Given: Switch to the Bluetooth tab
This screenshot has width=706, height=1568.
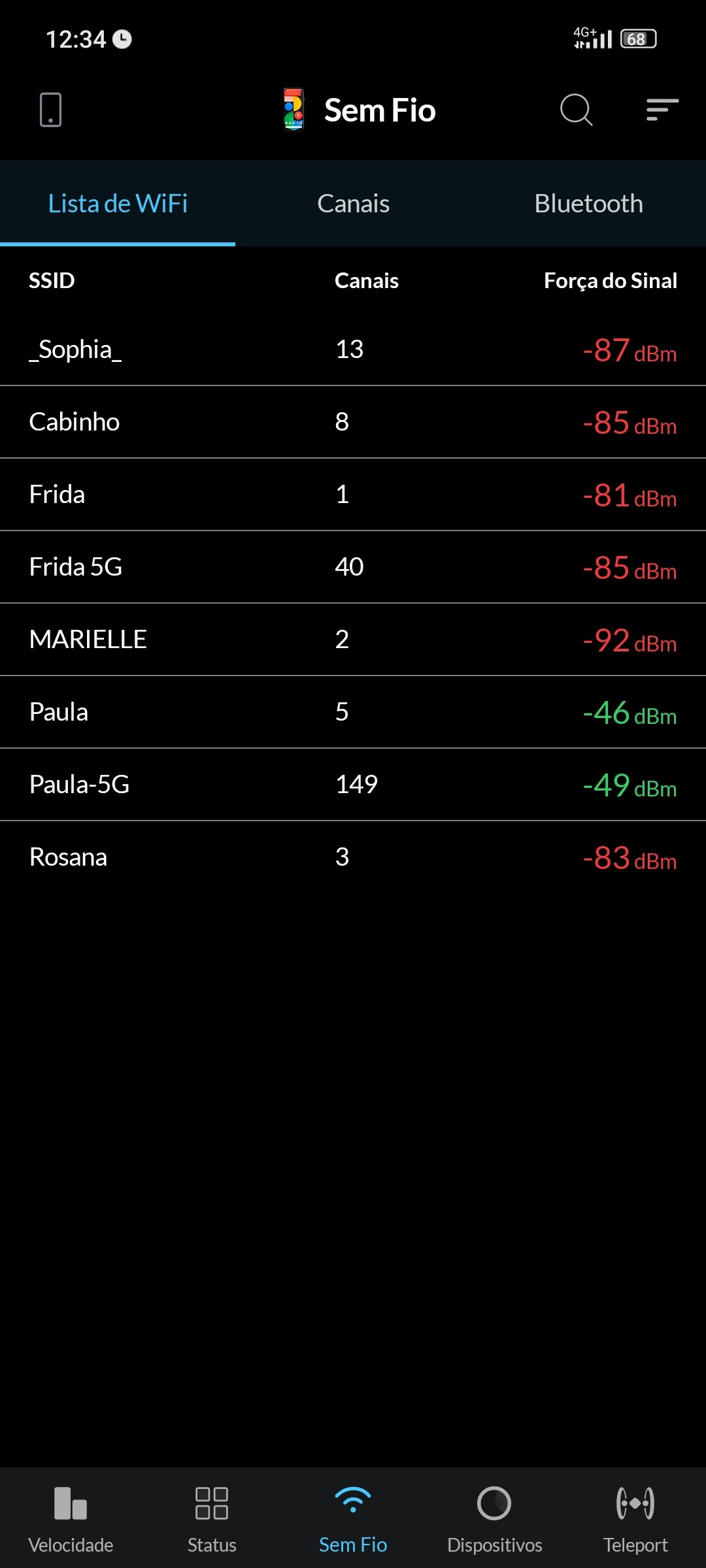Looking at the screenshot, I should coord(588,204).
